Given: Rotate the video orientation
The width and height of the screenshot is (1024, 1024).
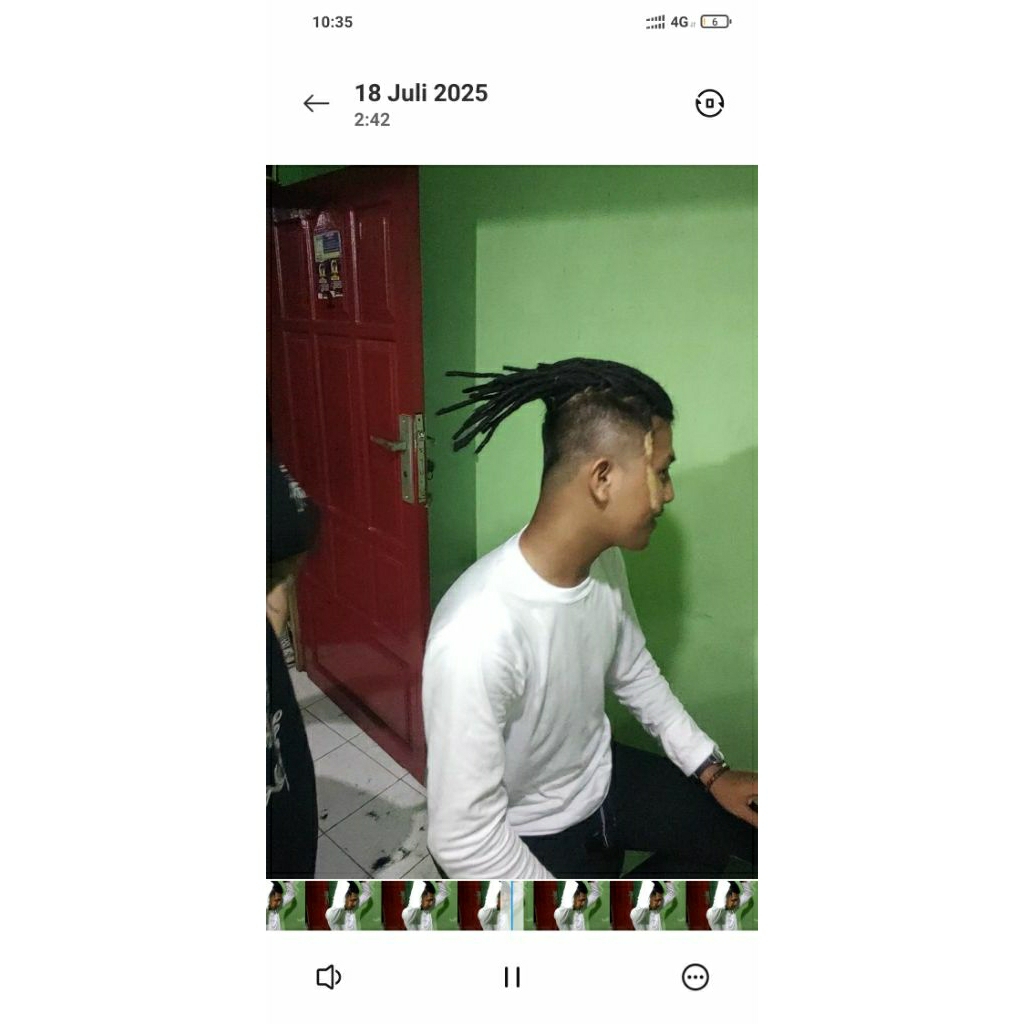Looking at the screenshot, I should [x=709, y=103].
